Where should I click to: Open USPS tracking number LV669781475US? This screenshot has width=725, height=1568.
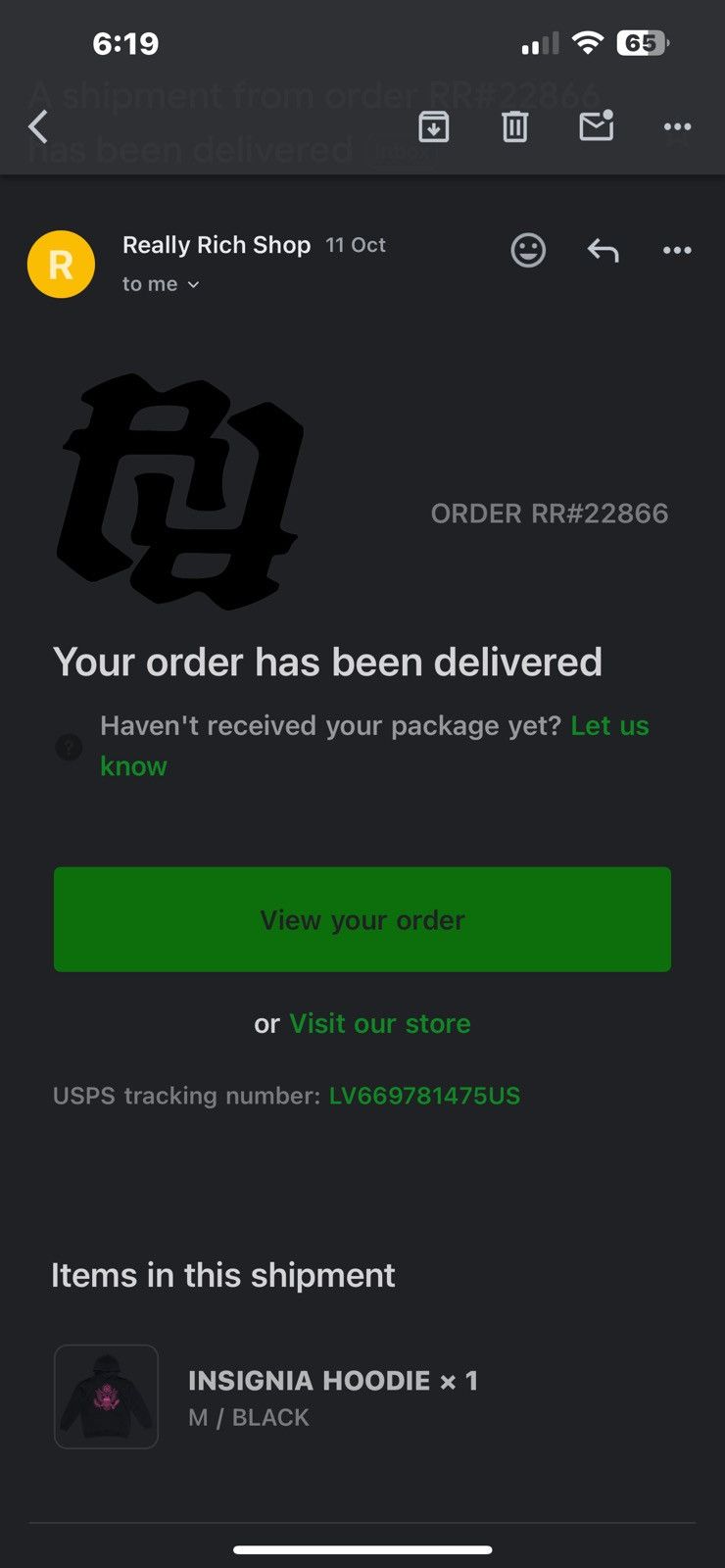[x=424, y=1096]
